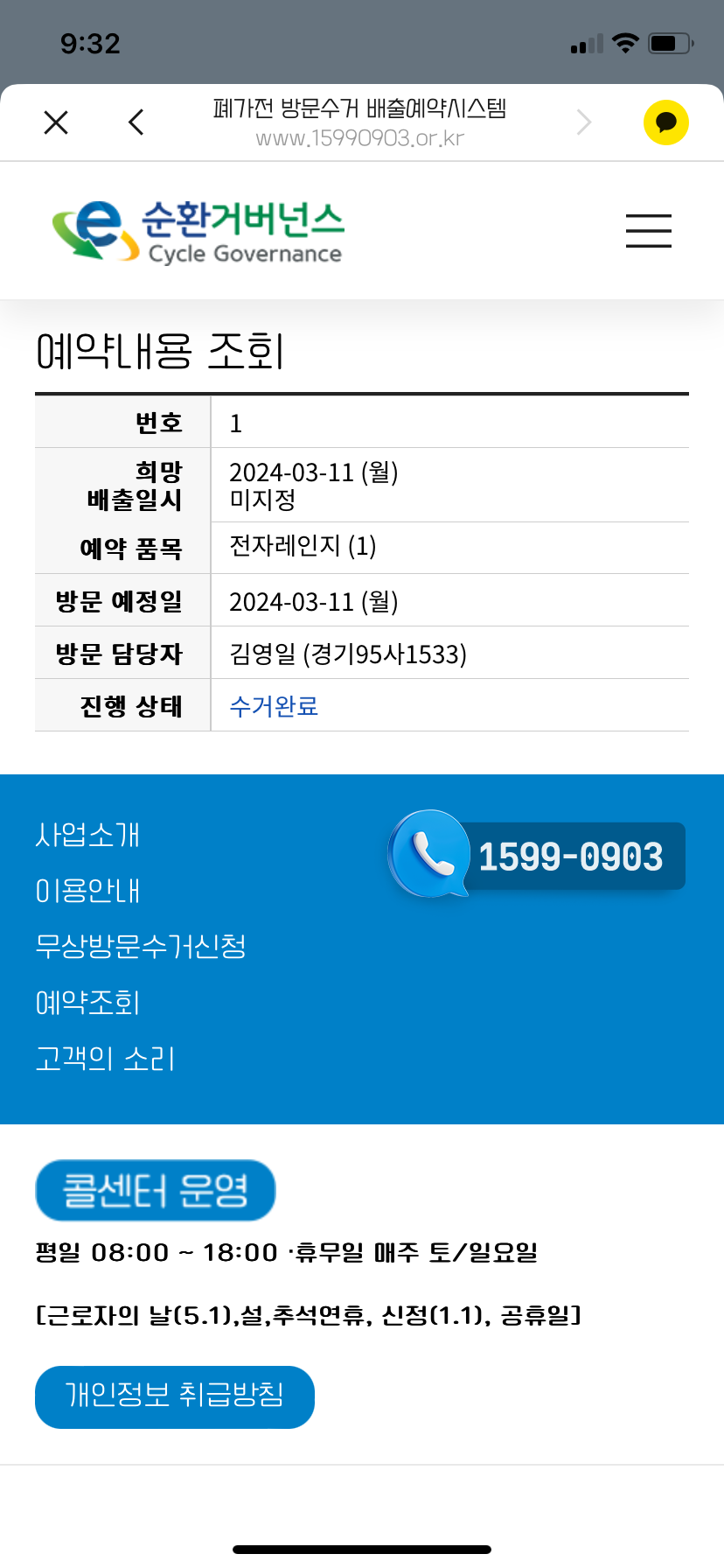Screen dimensions: 724x1568
Task: Open the 개인정보 취급방침 button
Action: tap(175, 1397)
